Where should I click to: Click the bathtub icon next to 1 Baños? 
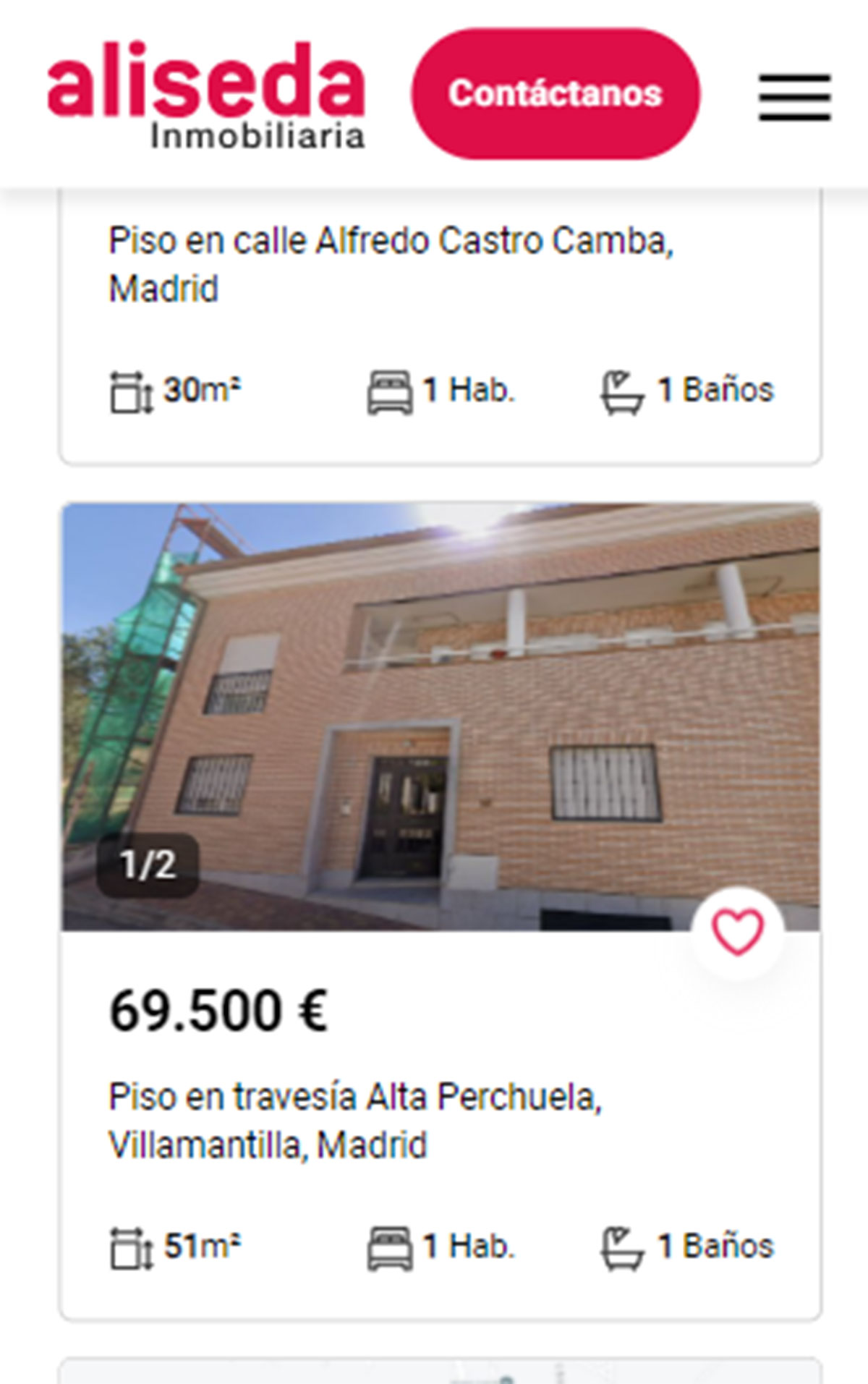tap(624, 390)
